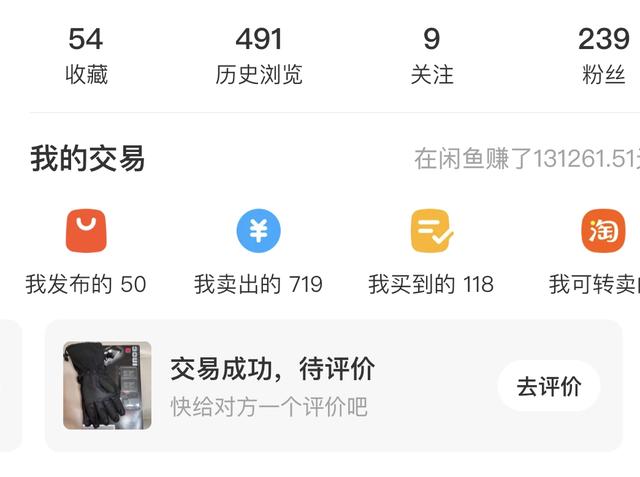Viewport: 640px width, 477px height.
Task: Open 关注 following list
Action: [x=431, y=56]
